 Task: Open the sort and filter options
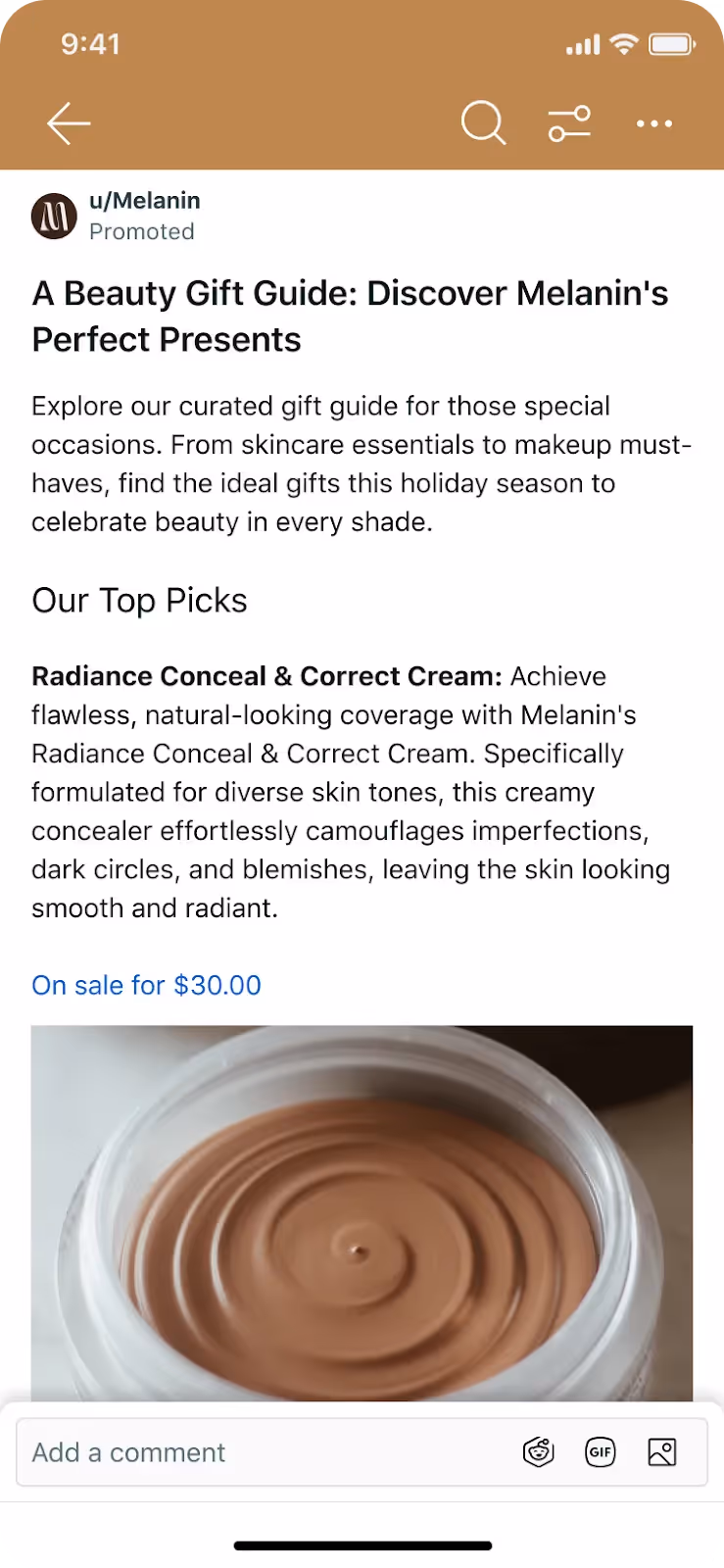click(569, 123)
